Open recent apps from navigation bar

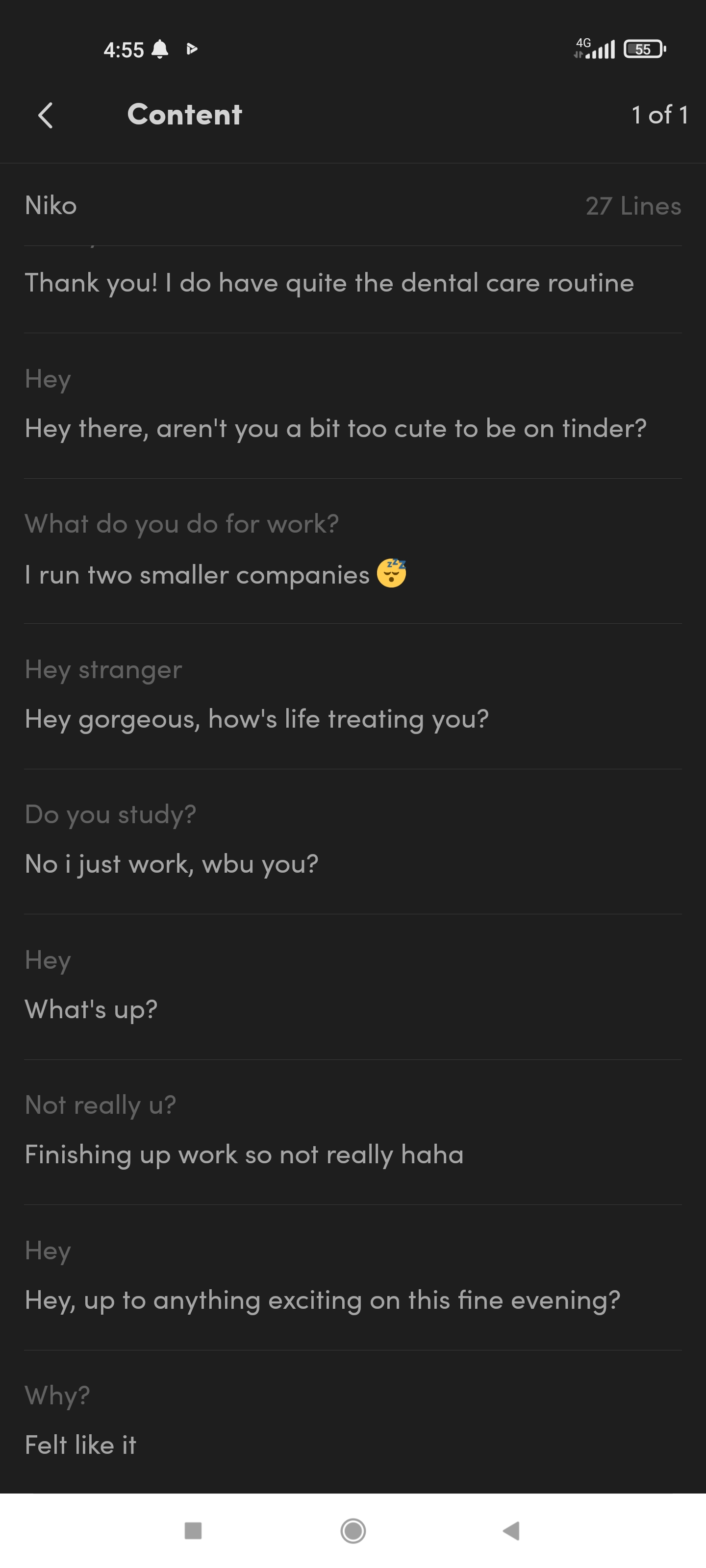pyautogui.click(x=193, y=1530)
